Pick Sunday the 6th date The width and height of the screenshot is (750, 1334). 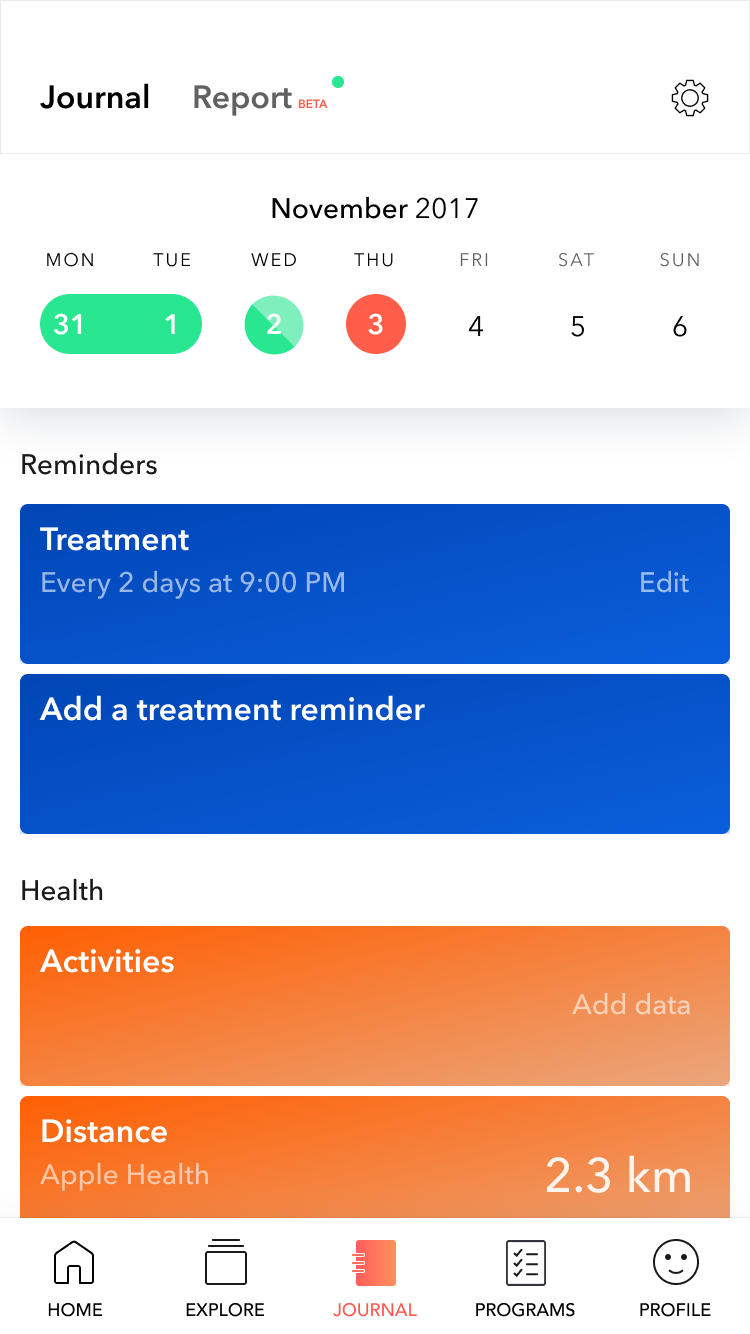tap(680, 326)
